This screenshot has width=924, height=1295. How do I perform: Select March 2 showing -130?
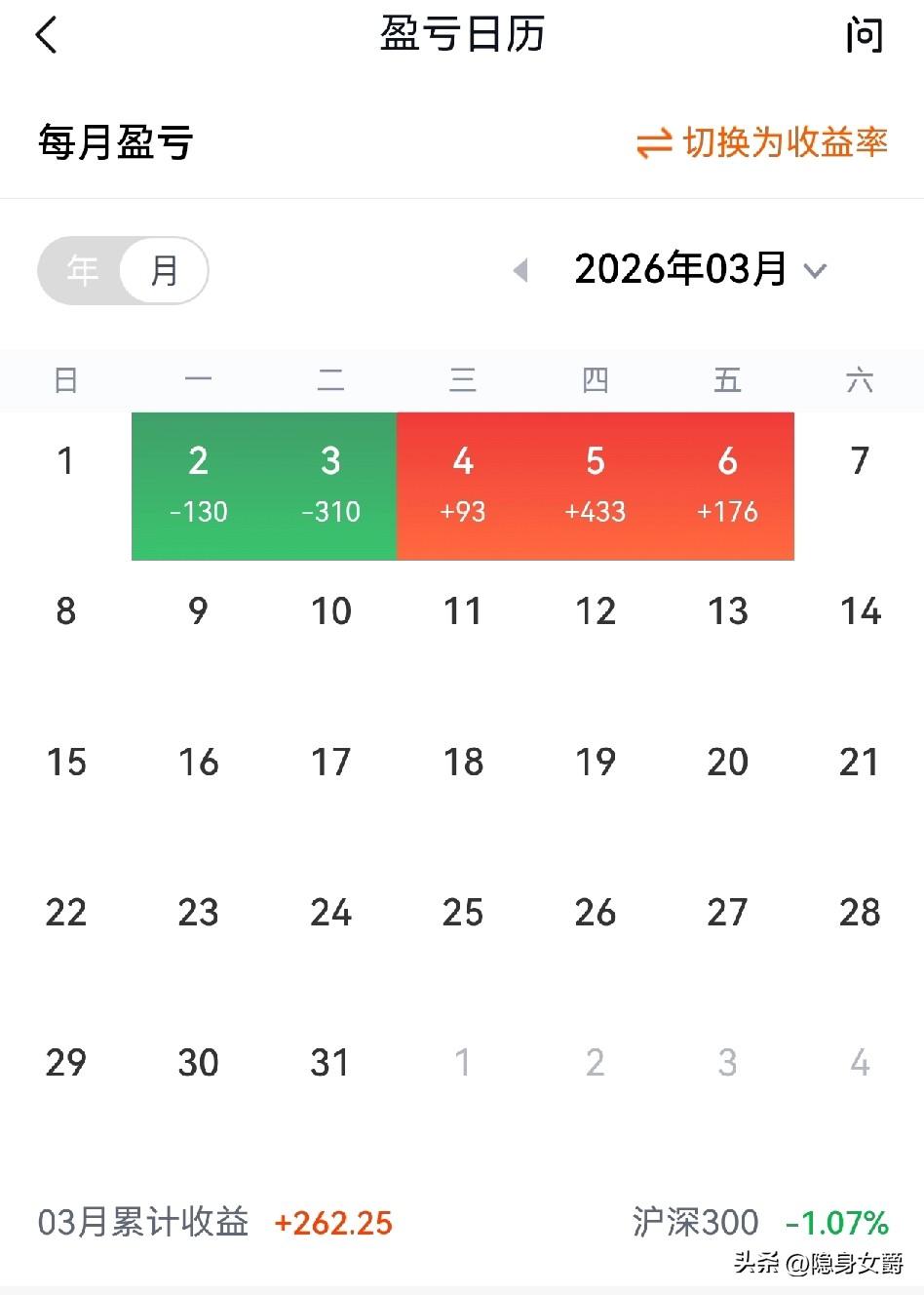click(x=198, y=485)
